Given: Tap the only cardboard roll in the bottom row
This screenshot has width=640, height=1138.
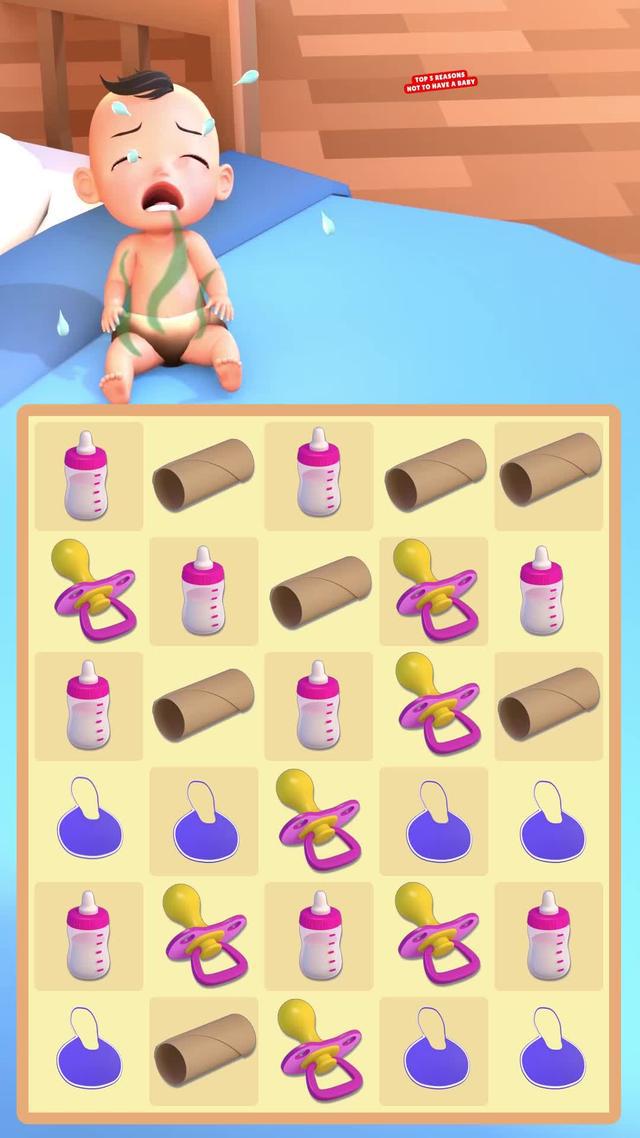Looking at the screenshot, I should (x=204, y=1049).
